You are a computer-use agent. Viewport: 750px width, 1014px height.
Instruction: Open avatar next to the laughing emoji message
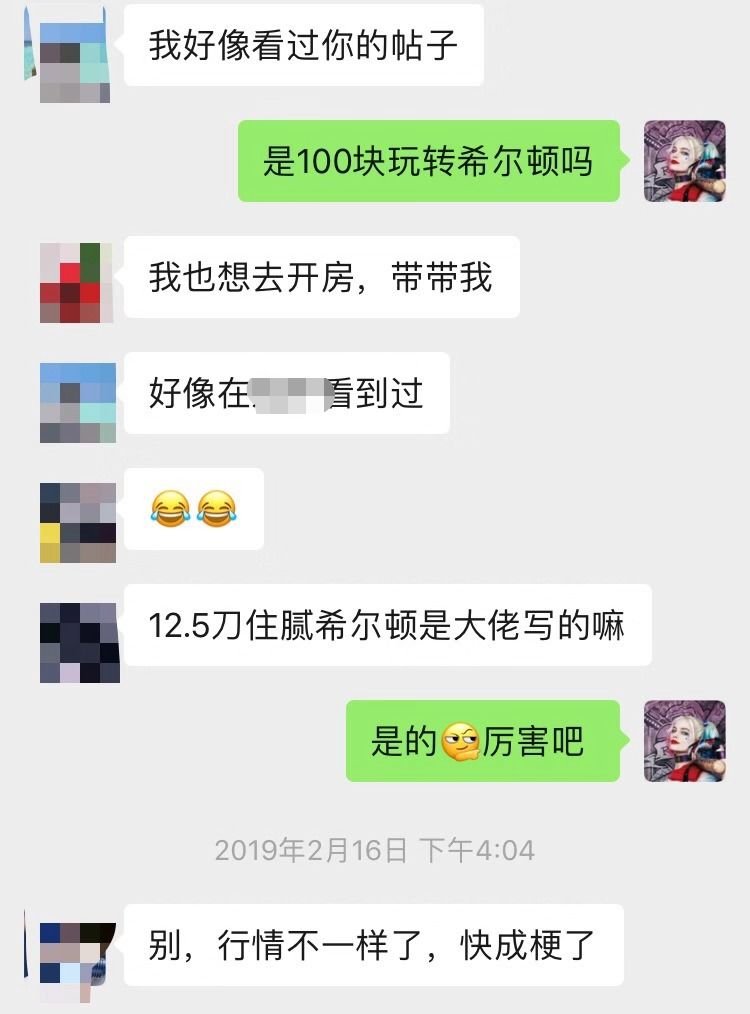(79, 523)
